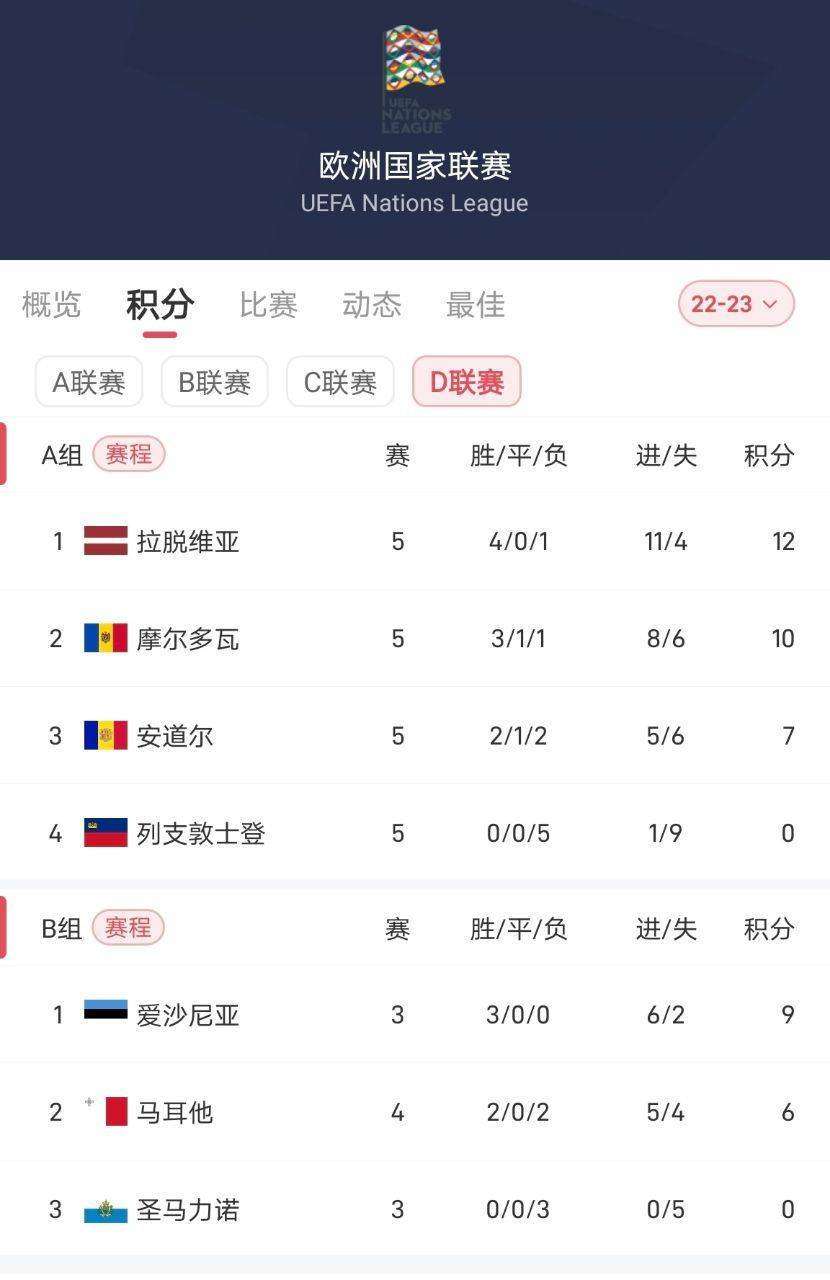This screenshot has height=1280, width=830.
Task: Select the 积分 tab
Action: 160,304
